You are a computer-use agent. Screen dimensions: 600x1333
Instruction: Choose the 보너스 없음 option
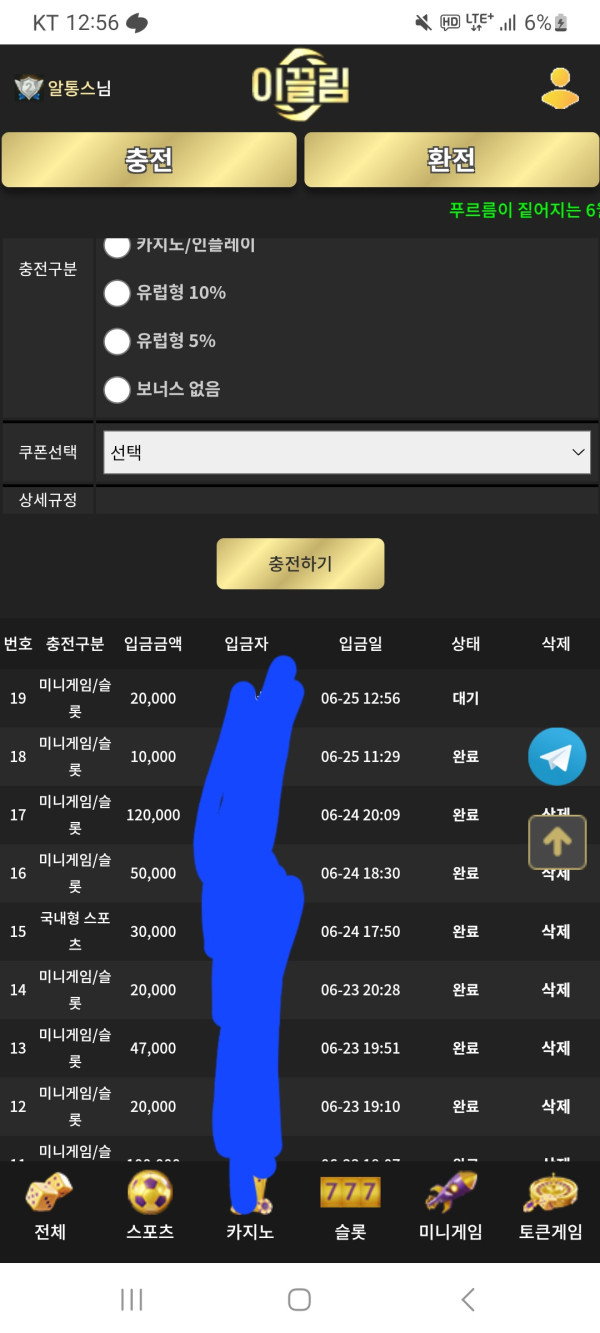(118, 389)
